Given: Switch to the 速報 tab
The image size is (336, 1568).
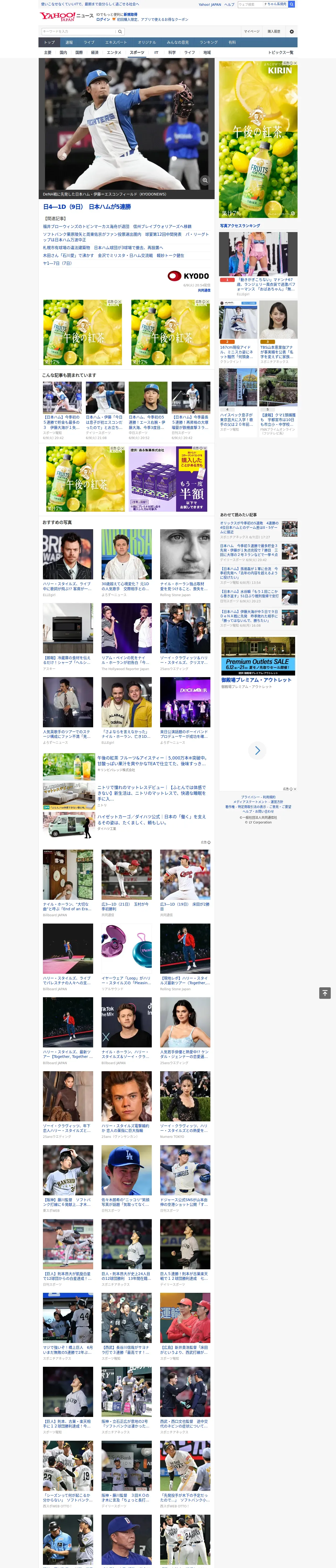Looking at the screenshot, I should click(x=69, y=42).
